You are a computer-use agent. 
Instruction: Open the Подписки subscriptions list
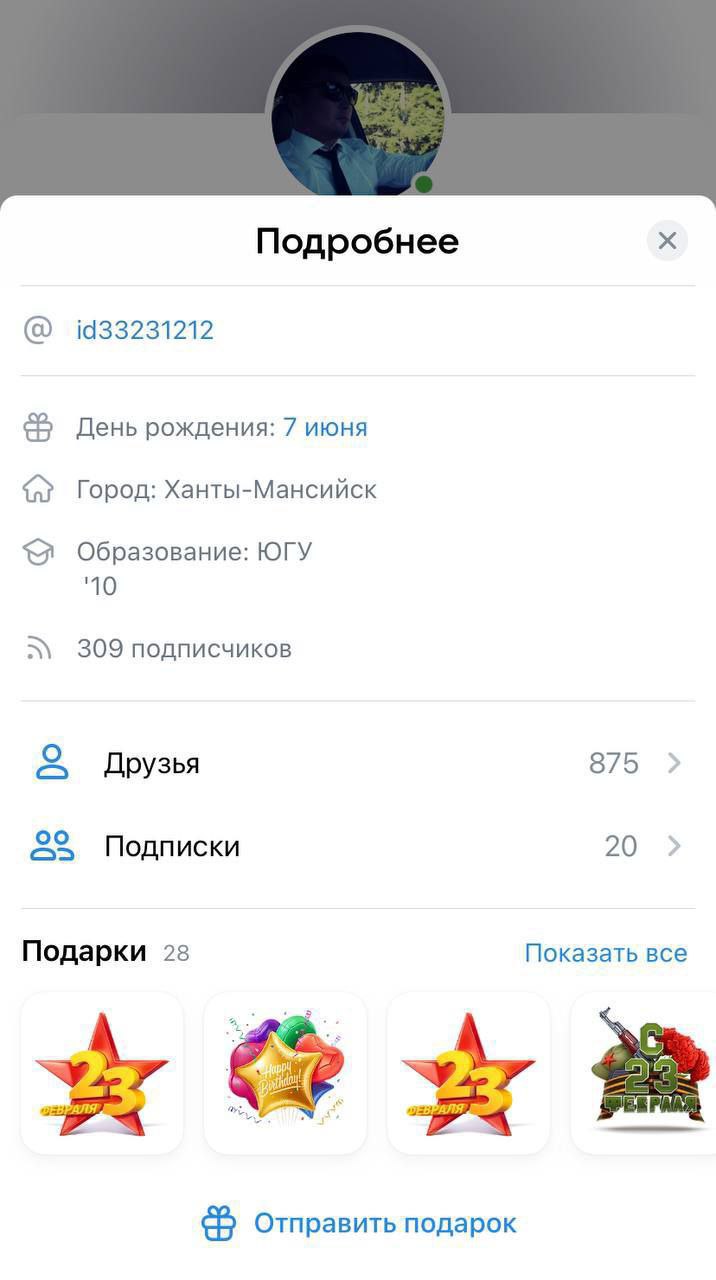point(358,846)
